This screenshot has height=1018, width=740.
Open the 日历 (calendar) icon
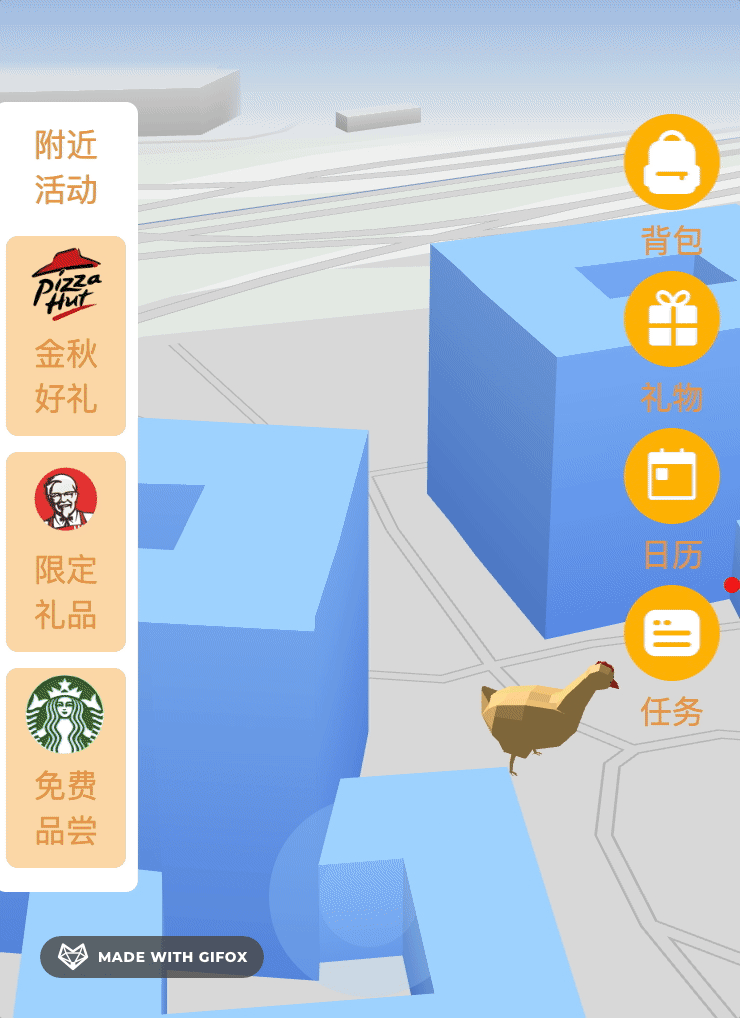coord(671,476)
